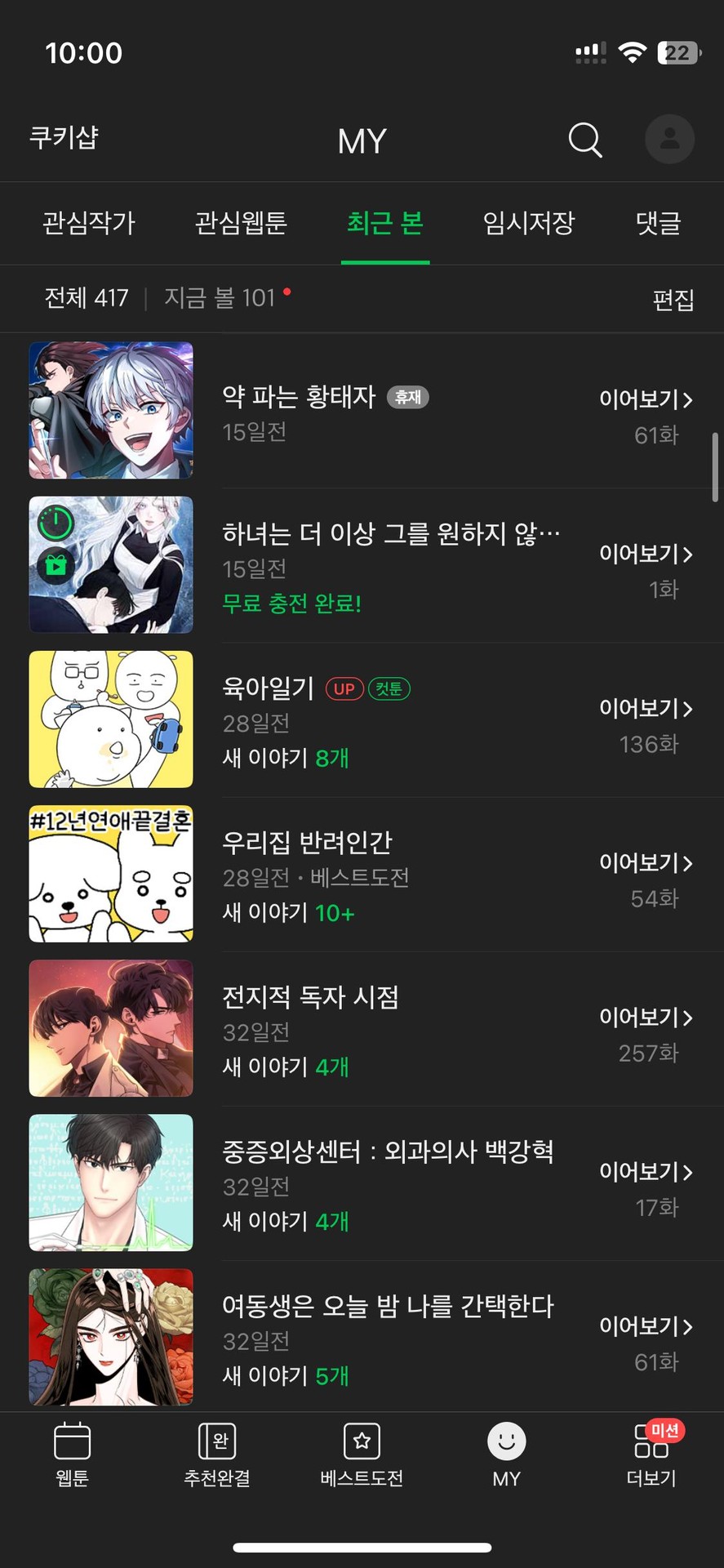Image resolution: width=724 pixels, height=1568 pixels.
Task: Open 전지적 독자 시점 thumbnail
Action: tap(111, 1028)
